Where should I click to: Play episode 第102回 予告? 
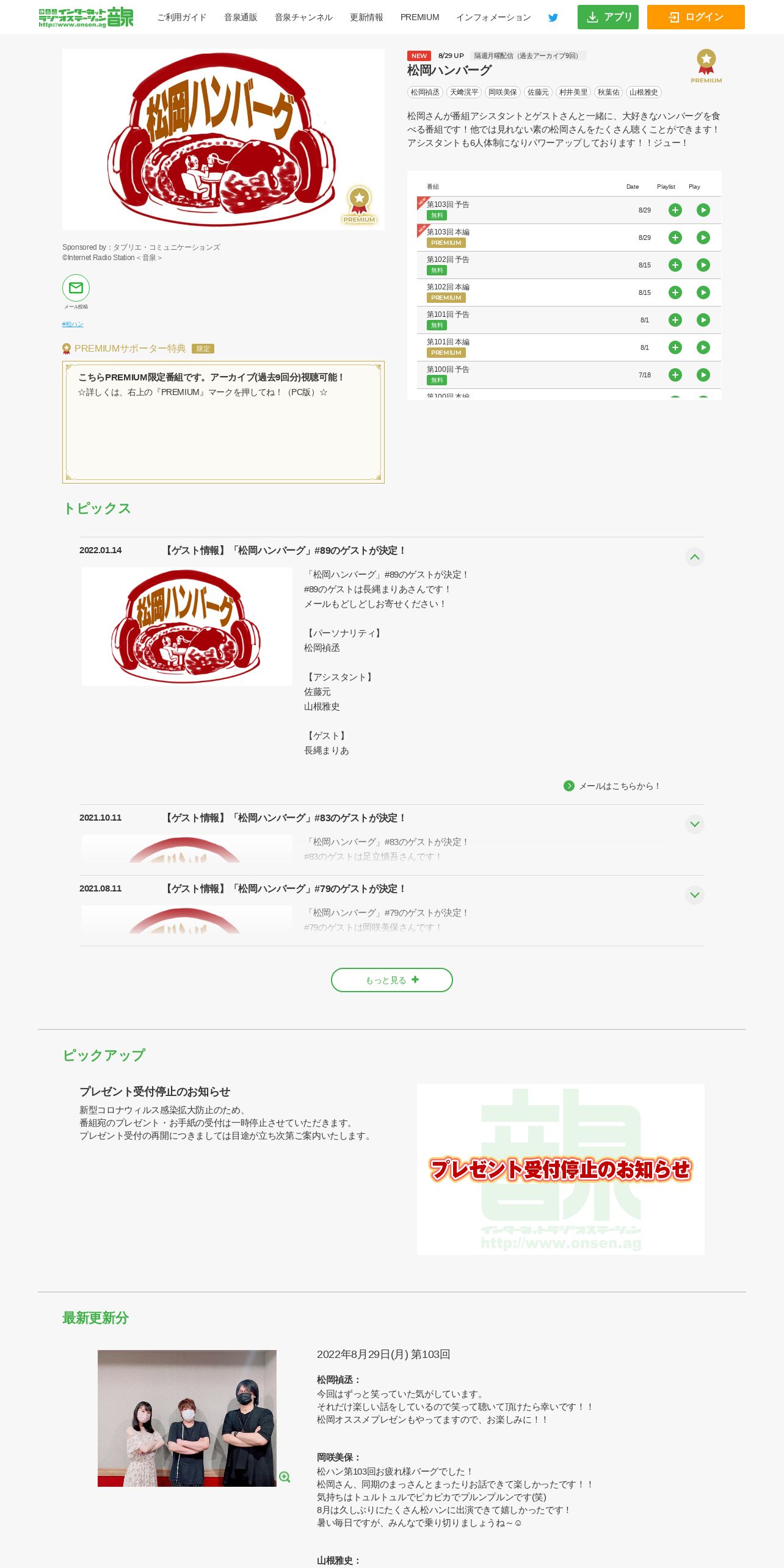pyautogui.click(x=703, y=265)
